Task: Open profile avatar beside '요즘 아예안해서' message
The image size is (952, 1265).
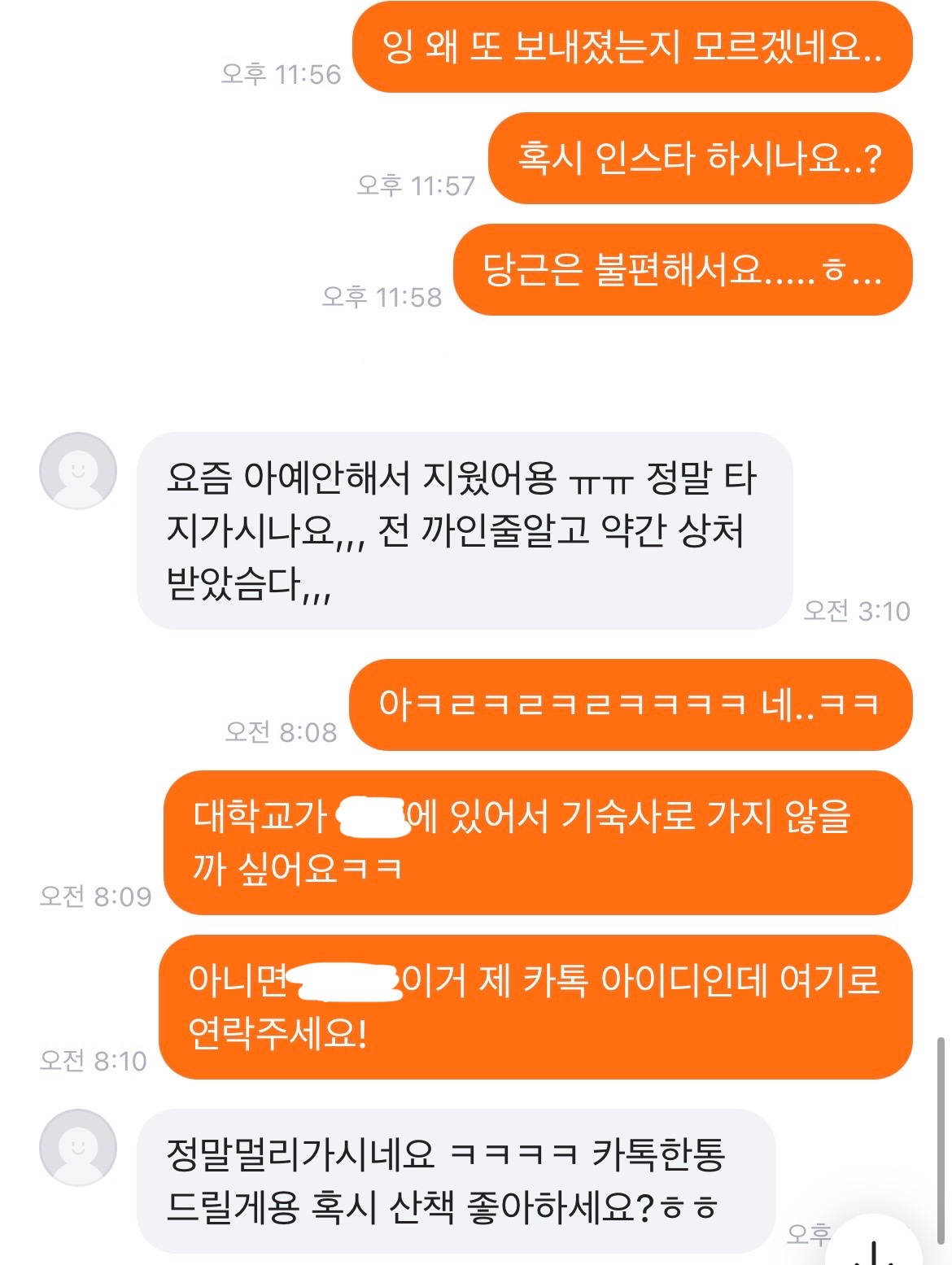Action: pos(78,471)
